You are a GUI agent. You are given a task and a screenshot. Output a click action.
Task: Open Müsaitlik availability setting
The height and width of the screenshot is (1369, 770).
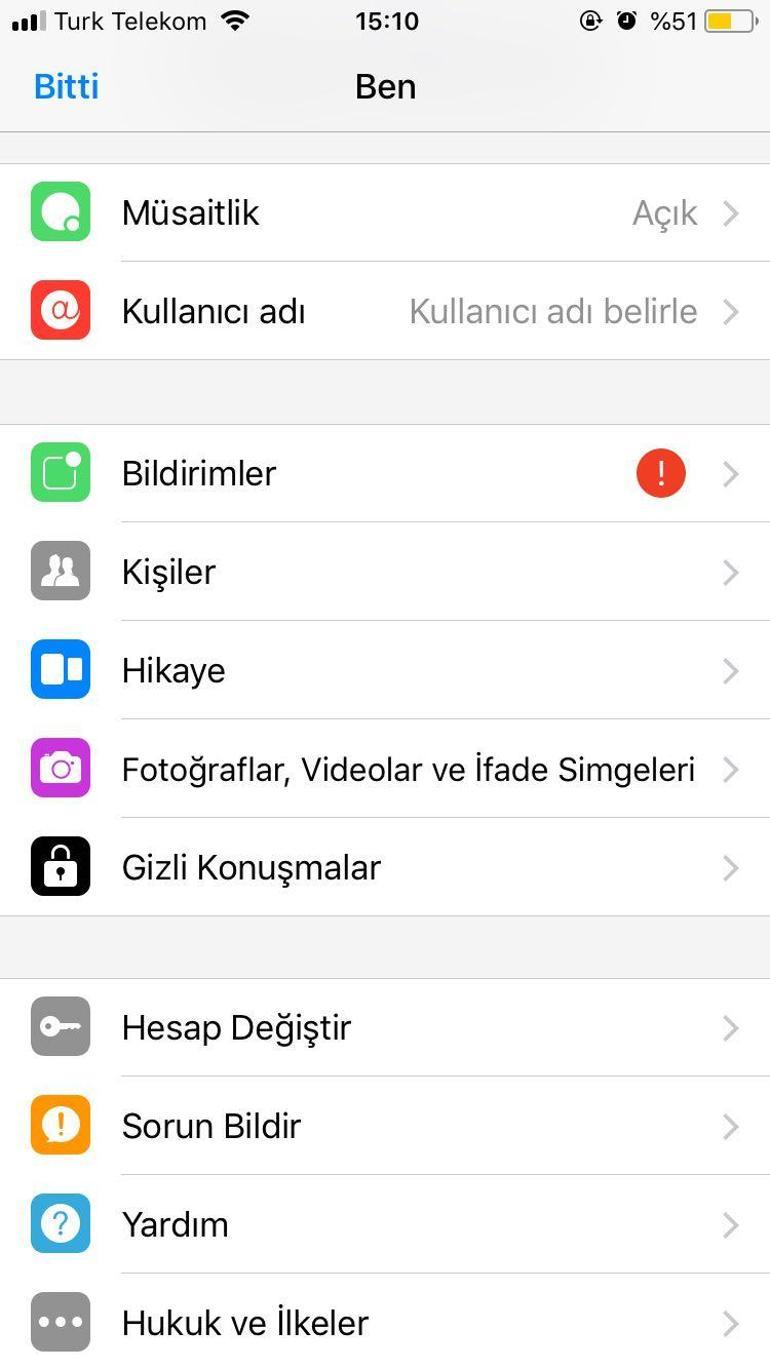pos(385,213)
